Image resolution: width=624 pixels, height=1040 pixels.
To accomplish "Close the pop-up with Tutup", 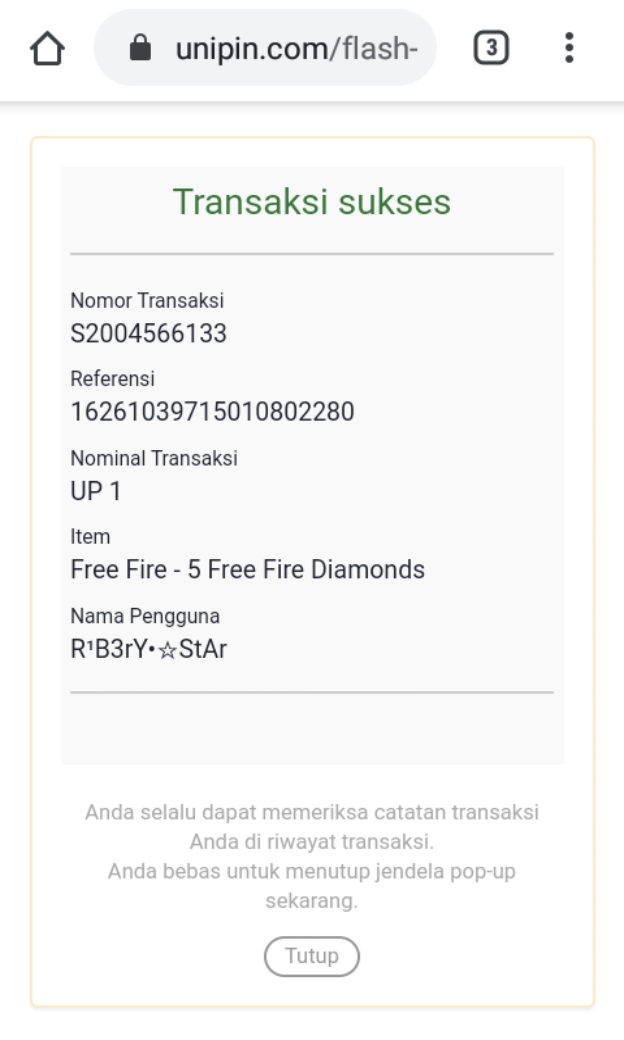I will point(312,955).
